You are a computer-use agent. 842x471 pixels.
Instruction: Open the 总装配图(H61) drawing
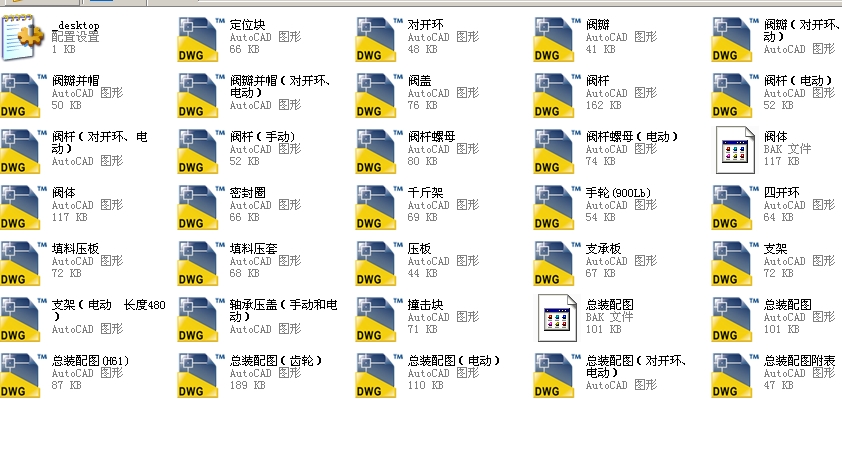tap(22, 374)
